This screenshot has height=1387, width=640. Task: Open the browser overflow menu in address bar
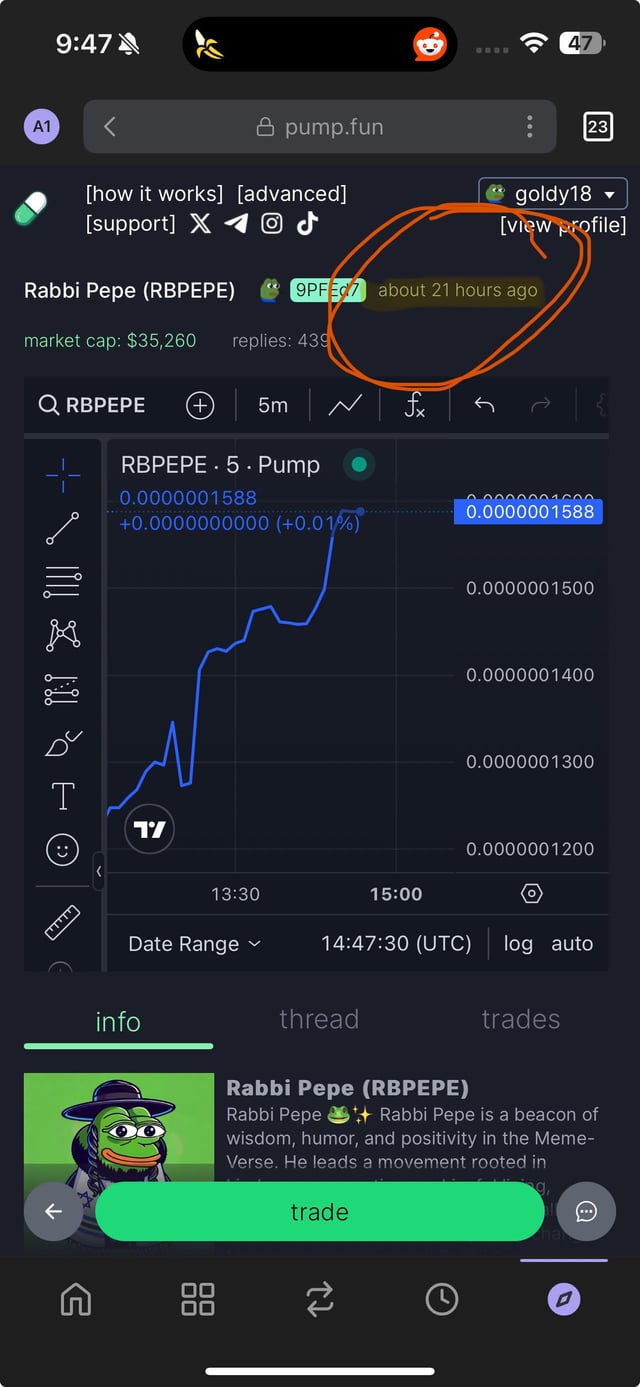(529, 127)
